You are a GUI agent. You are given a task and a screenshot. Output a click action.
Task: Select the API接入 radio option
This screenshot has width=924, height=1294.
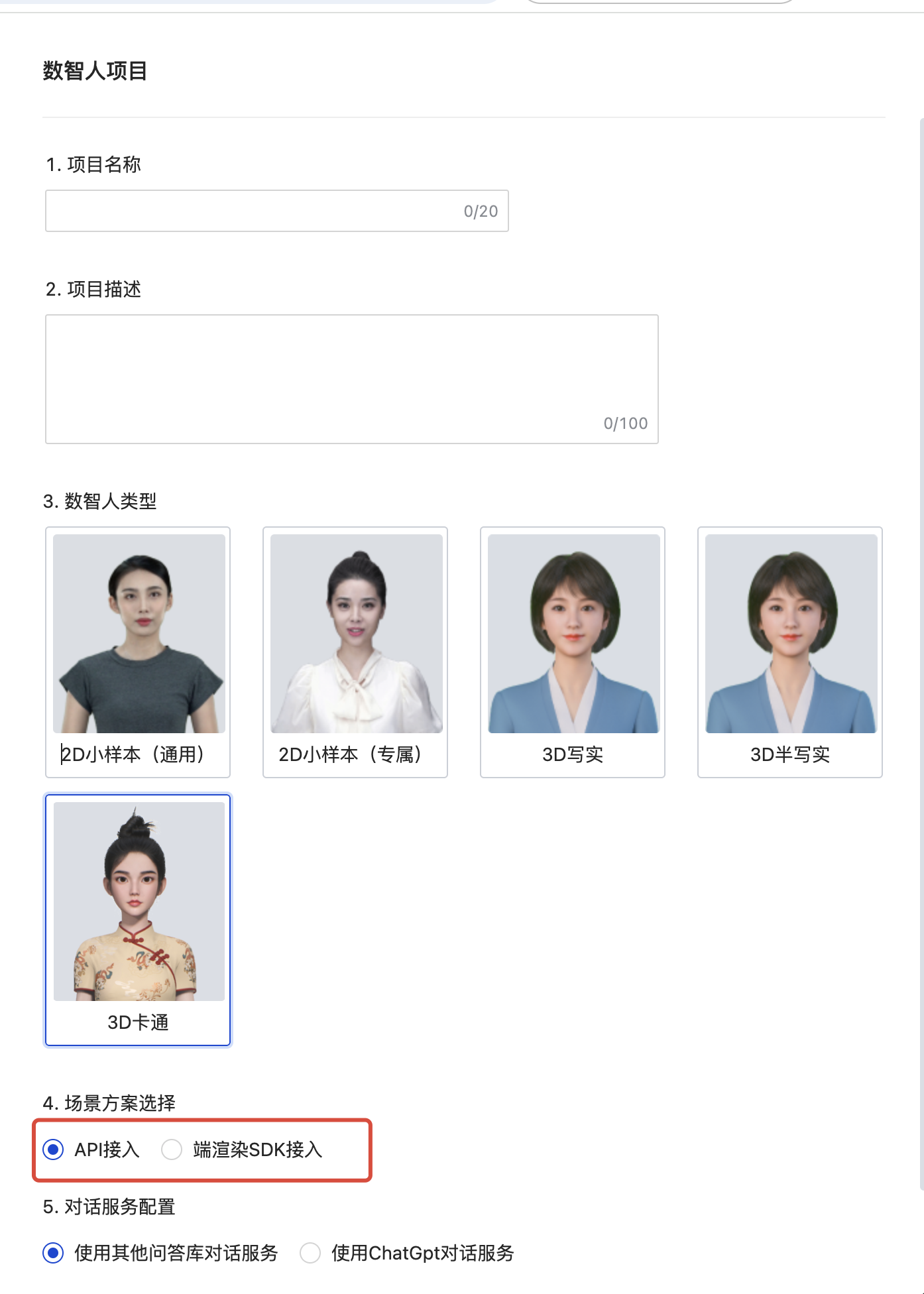[x=54, y=1149]
